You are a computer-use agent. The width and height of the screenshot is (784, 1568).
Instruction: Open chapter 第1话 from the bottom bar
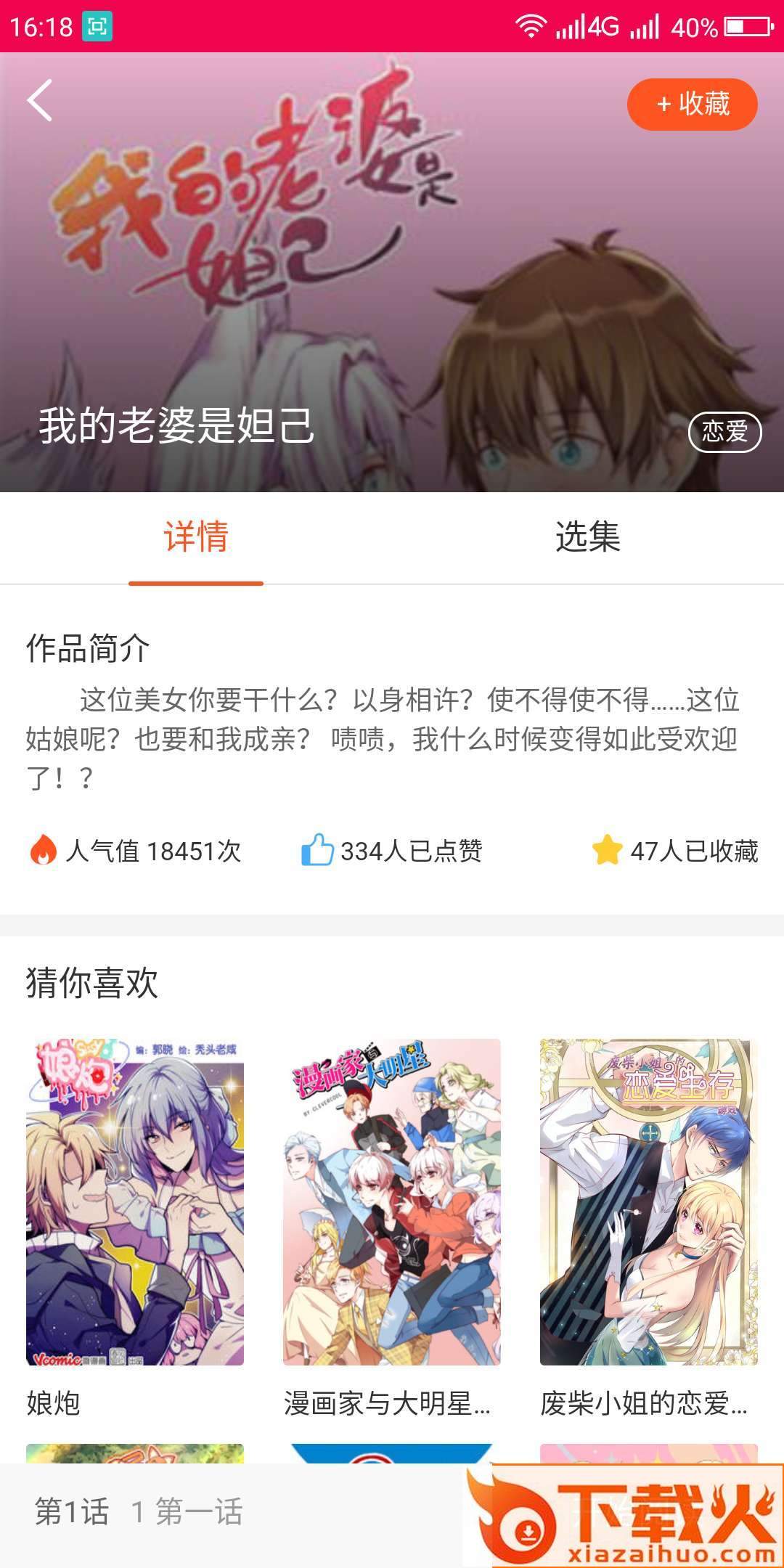pyautogui.click(x=138, y=1512)
